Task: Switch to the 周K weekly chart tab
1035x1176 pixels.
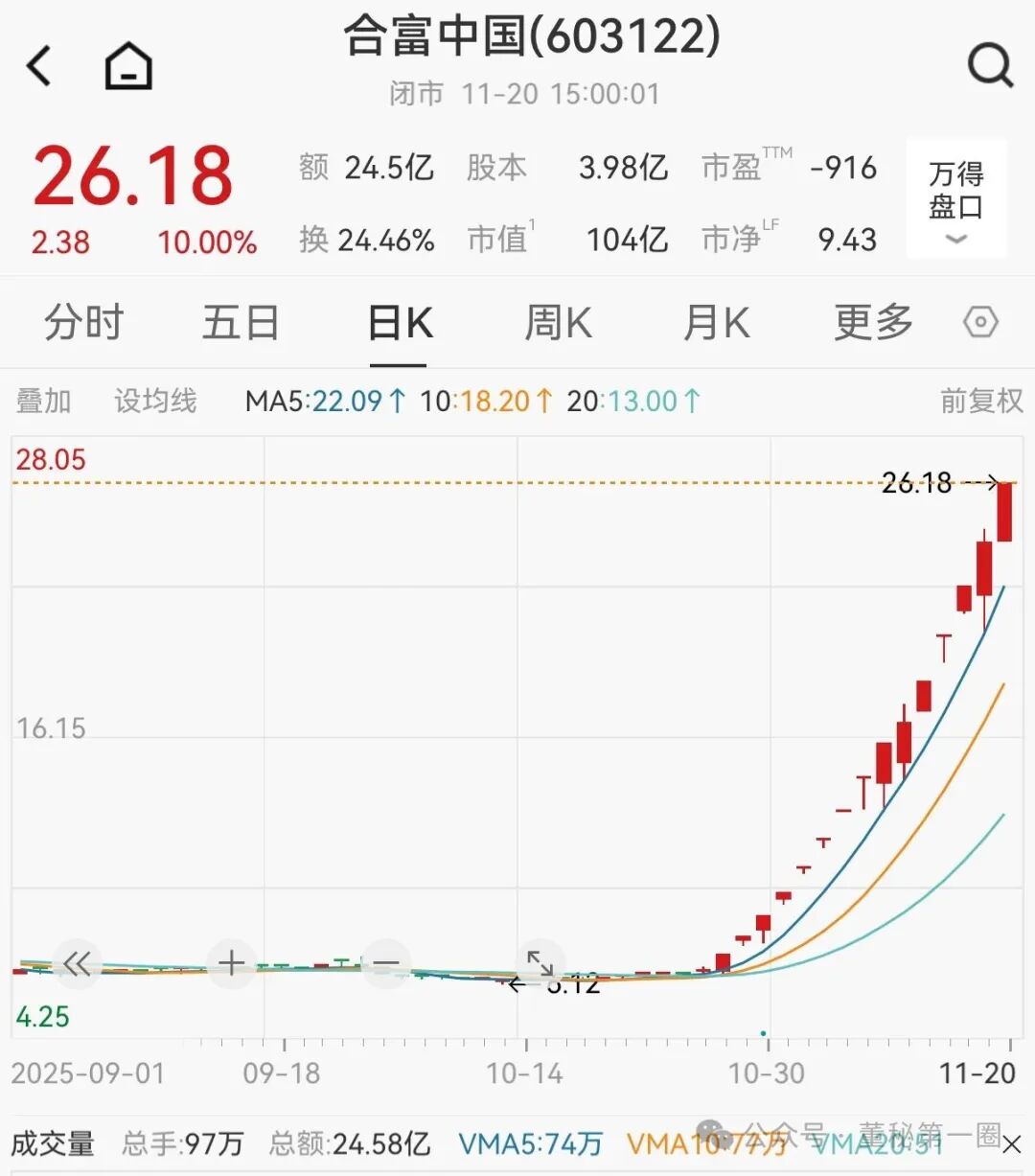Action: tap(557, 323)
